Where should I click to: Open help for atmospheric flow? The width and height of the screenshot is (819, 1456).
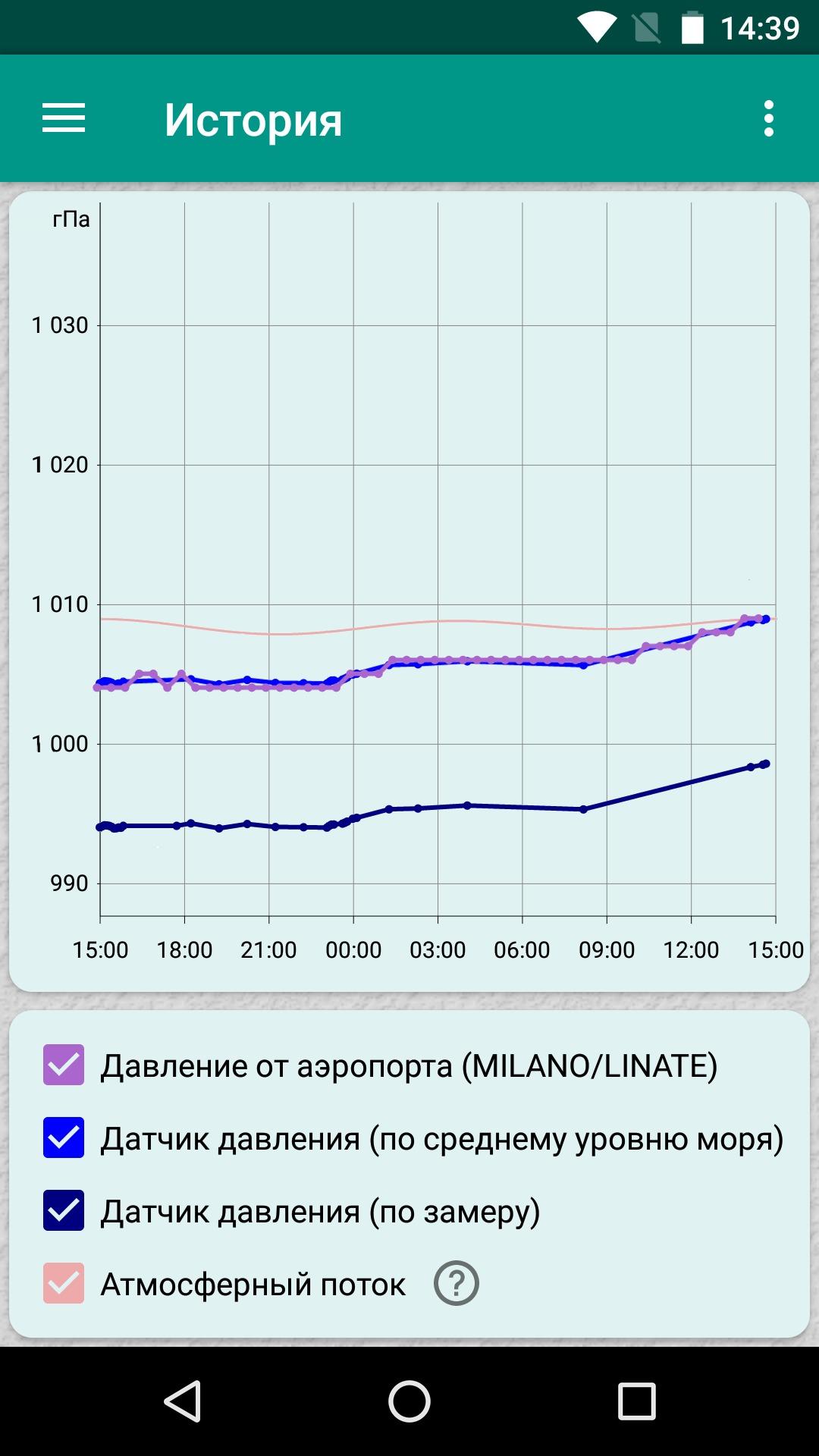tap(457, 1283)
